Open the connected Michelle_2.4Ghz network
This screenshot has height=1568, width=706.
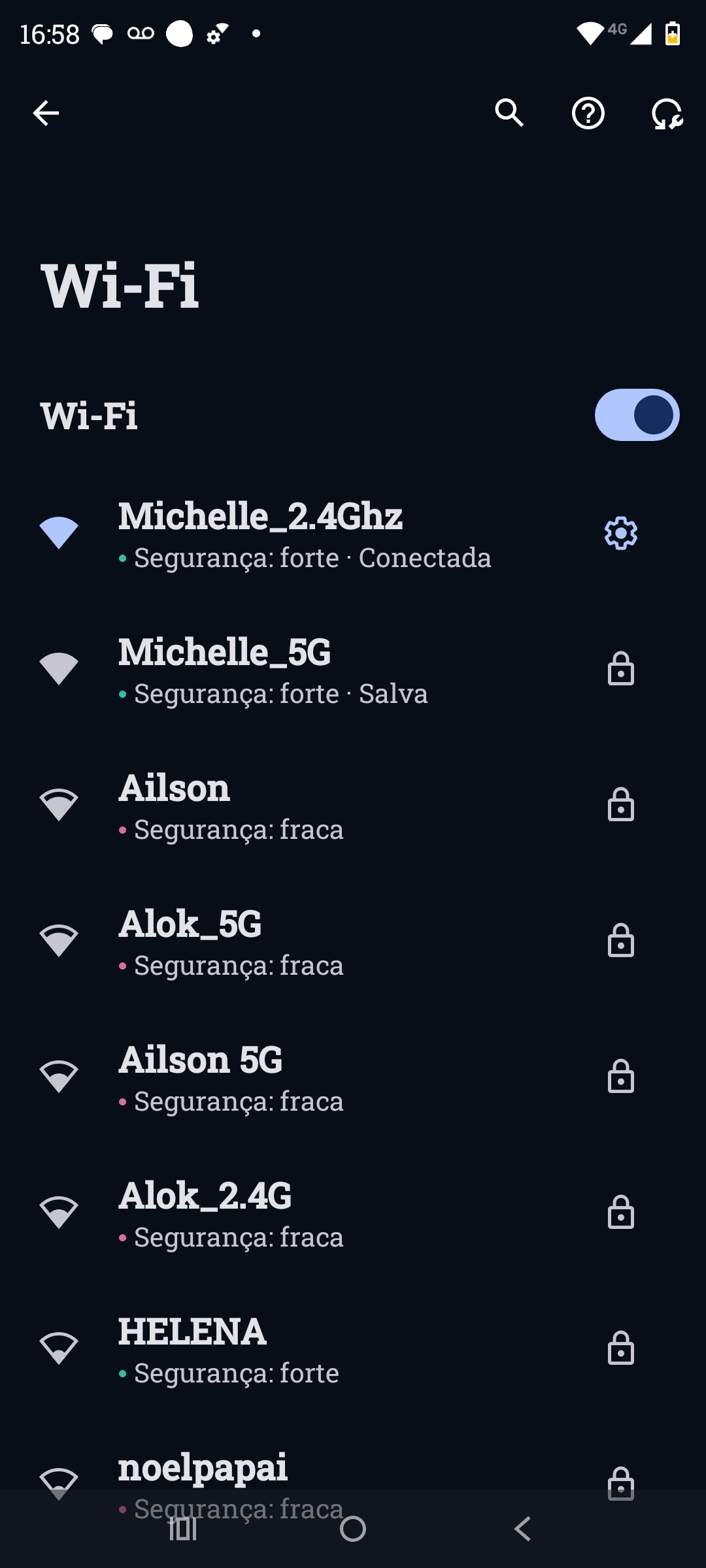[x=304, y=534]
